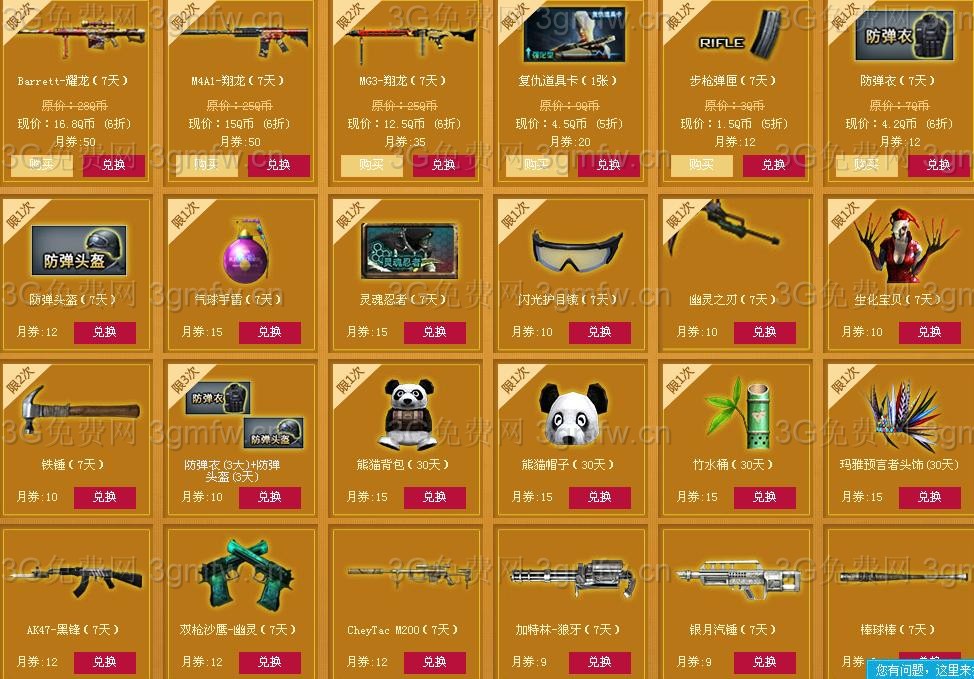
Task: Redeem 步枪弹匣 (7天) with 兑换
Action: coord(773,165)
